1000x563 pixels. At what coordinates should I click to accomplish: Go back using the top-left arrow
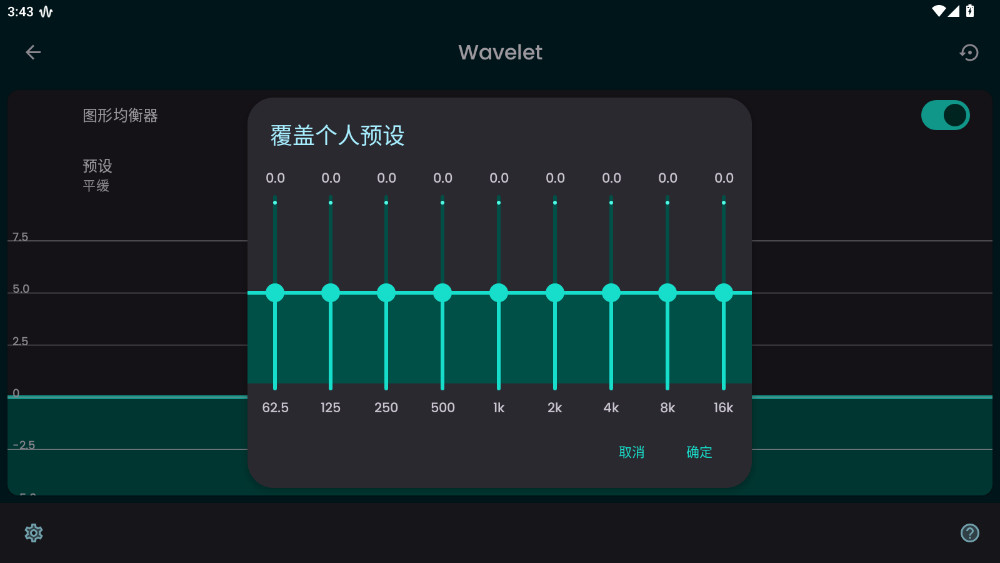(x=34, y=52)
